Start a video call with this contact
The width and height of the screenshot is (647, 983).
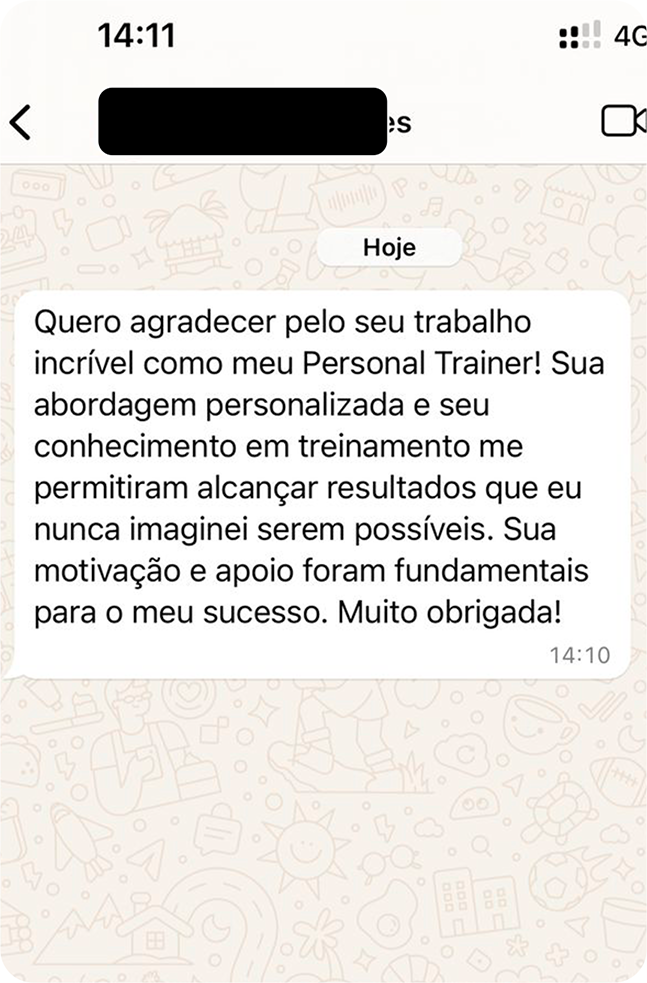(623, 121)
